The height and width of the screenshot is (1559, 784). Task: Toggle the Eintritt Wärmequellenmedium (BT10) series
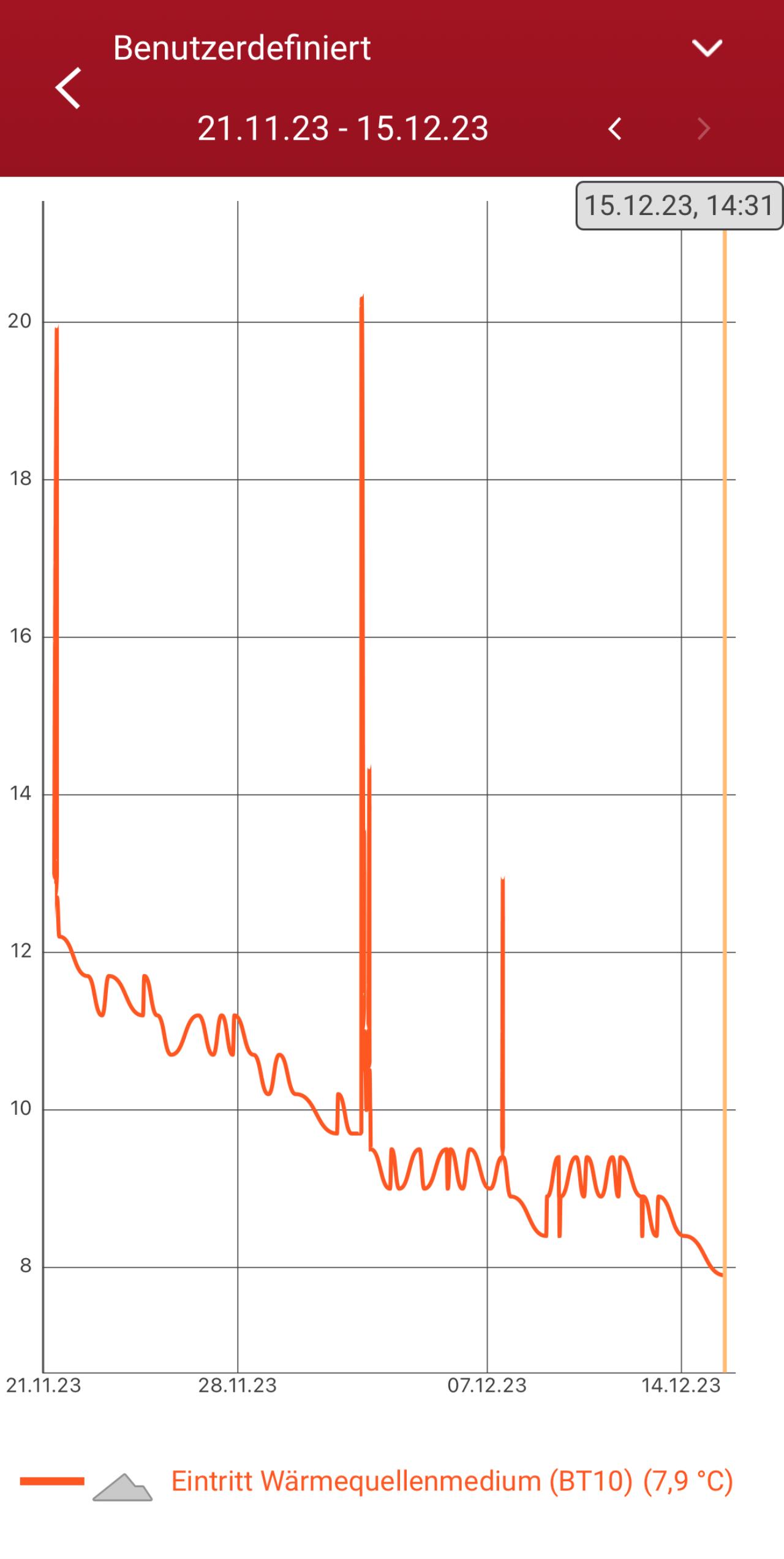pyautogui.click(x=452, y=1481)
